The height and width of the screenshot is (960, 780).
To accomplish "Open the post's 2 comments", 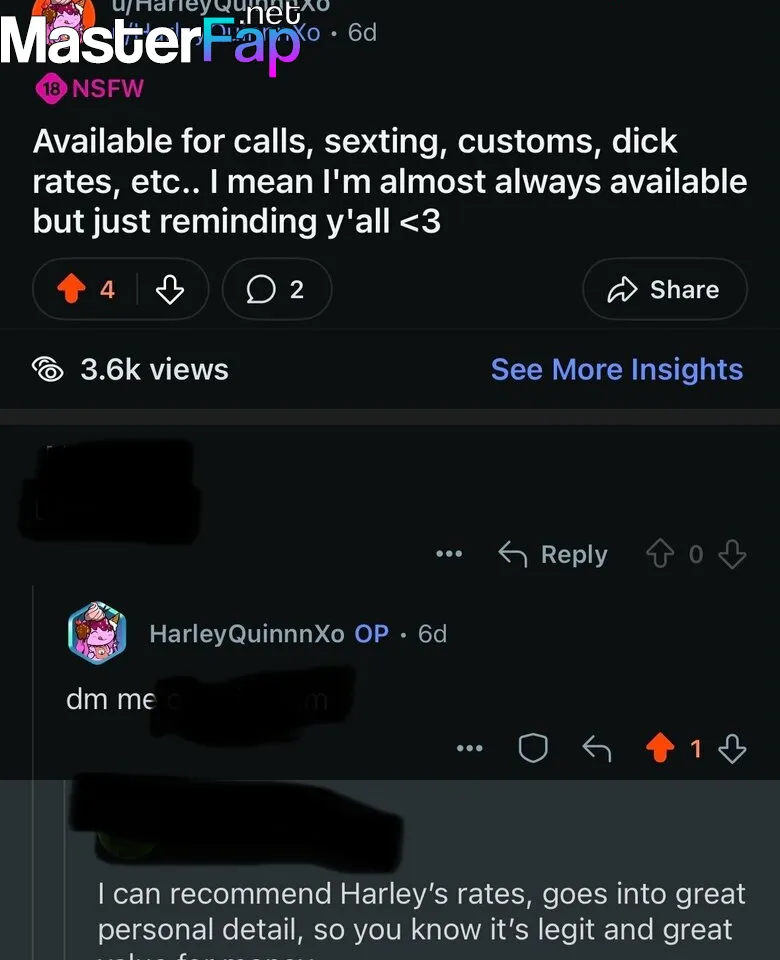I will (x=276, y=290).
